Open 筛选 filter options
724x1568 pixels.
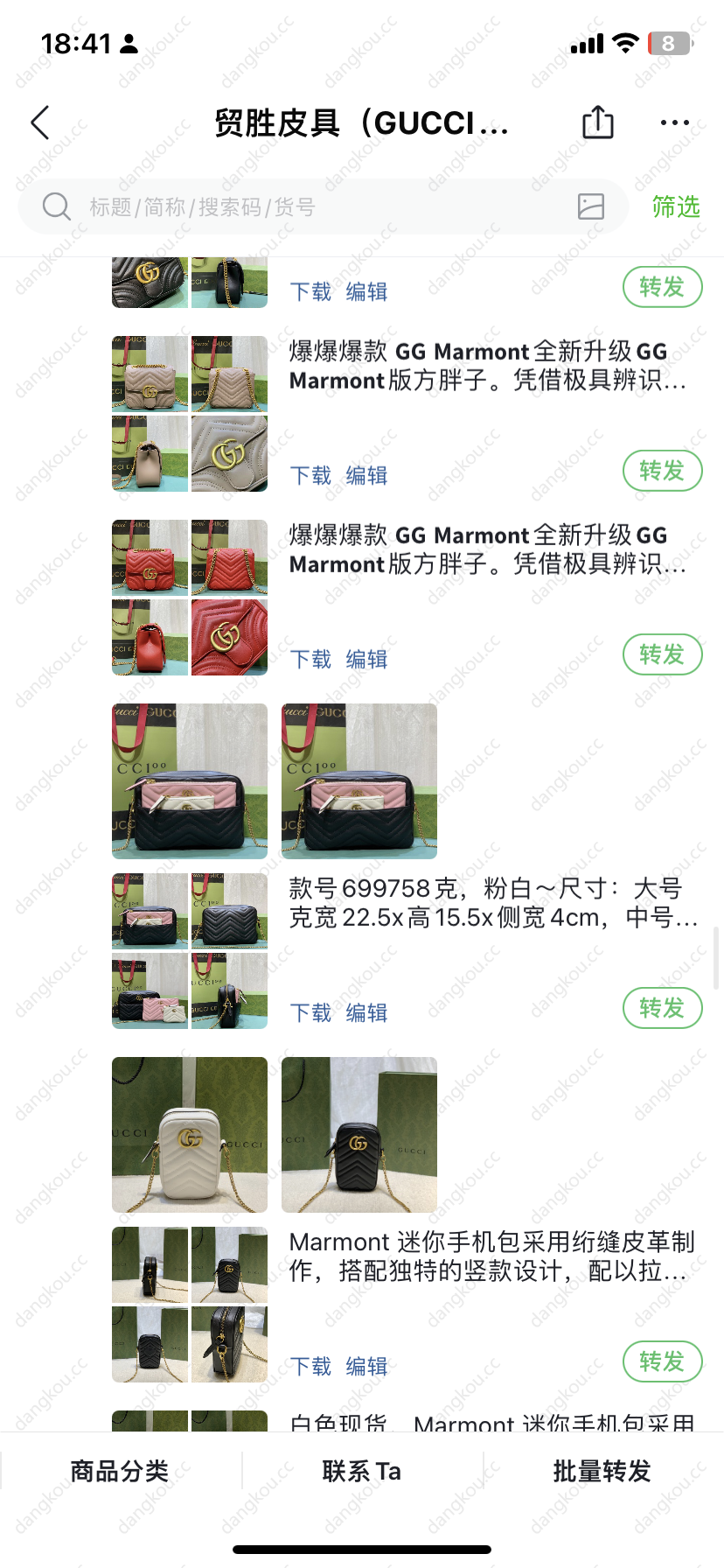[x=676, y=206]
